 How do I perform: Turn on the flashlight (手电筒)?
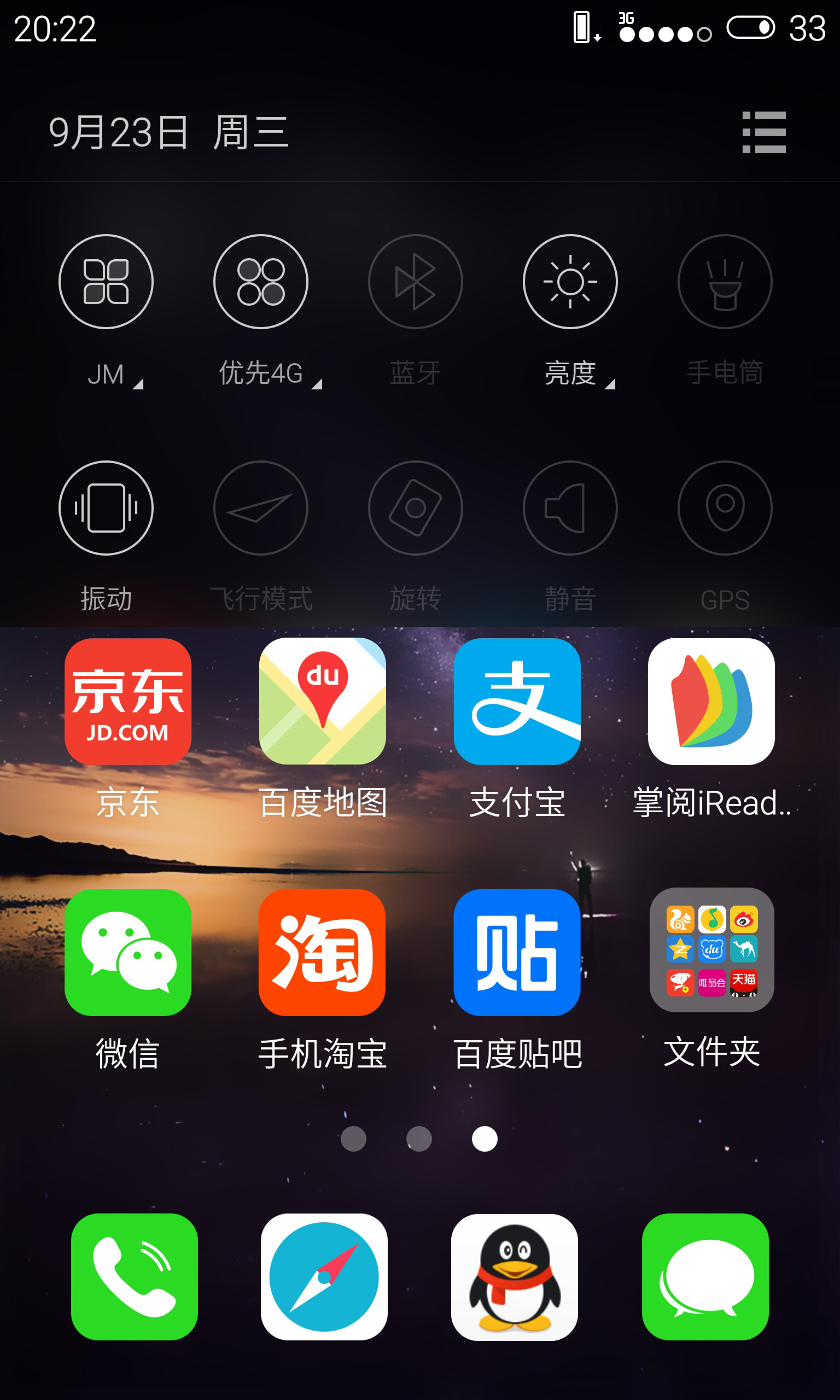725,281
